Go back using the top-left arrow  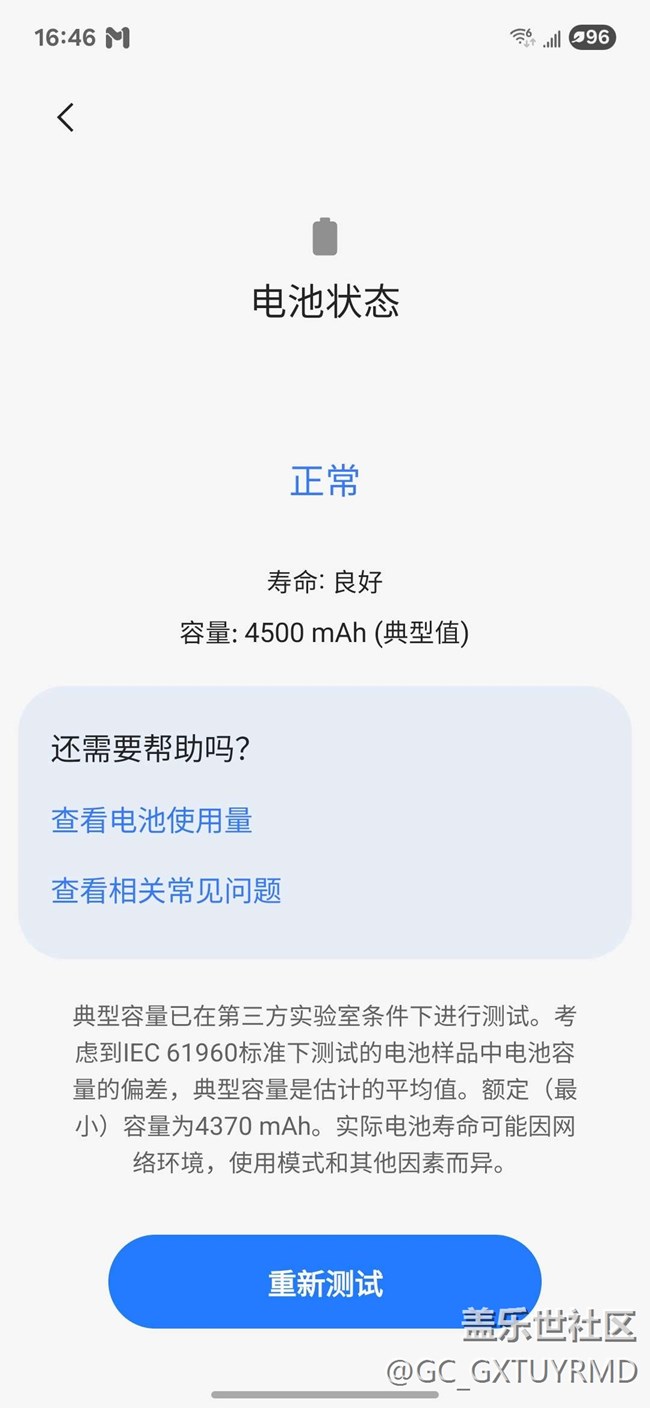click(66, 118)
